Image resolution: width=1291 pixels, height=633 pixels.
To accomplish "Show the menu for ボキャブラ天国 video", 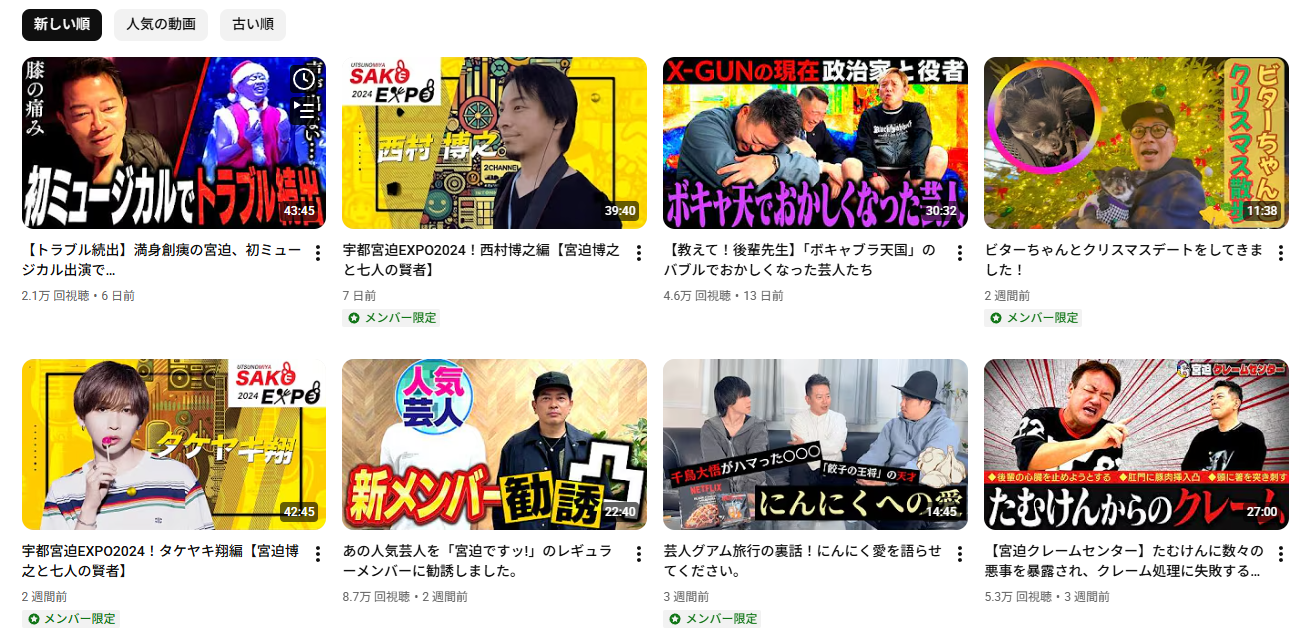I will coord(959,253).
